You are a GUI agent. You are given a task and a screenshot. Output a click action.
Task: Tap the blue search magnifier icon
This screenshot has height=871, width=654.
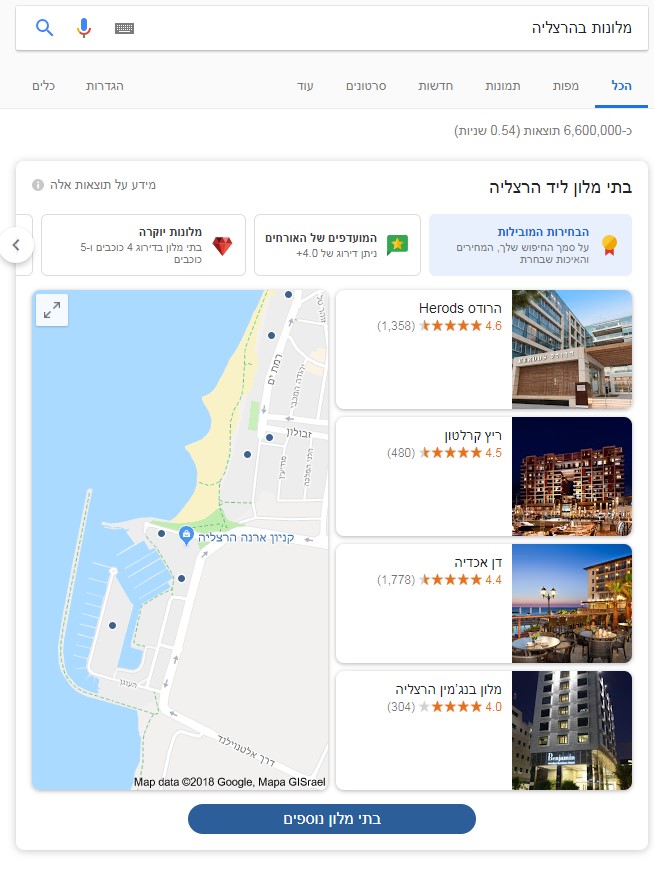(44, 27)
